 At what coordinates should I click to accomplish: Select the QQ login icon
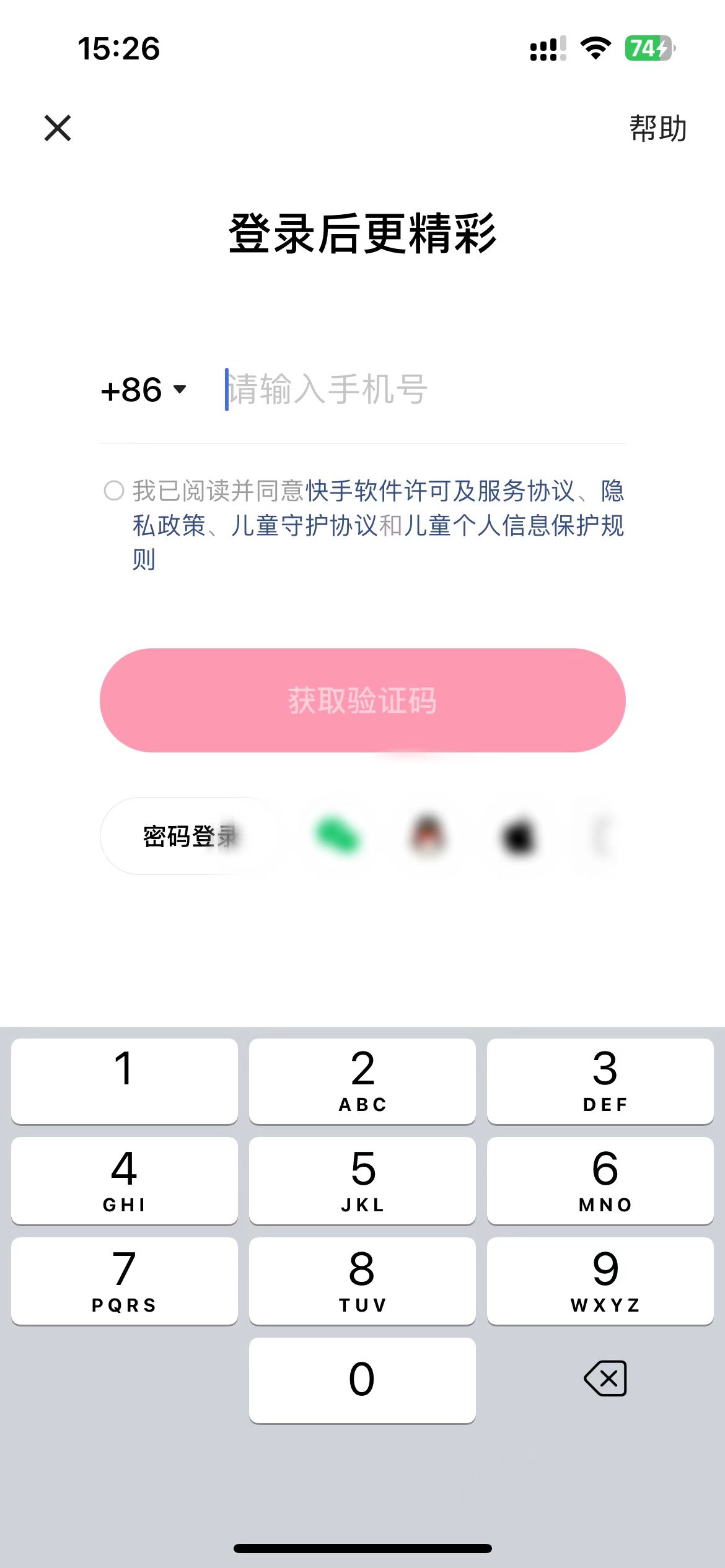(x=426, y=838)
